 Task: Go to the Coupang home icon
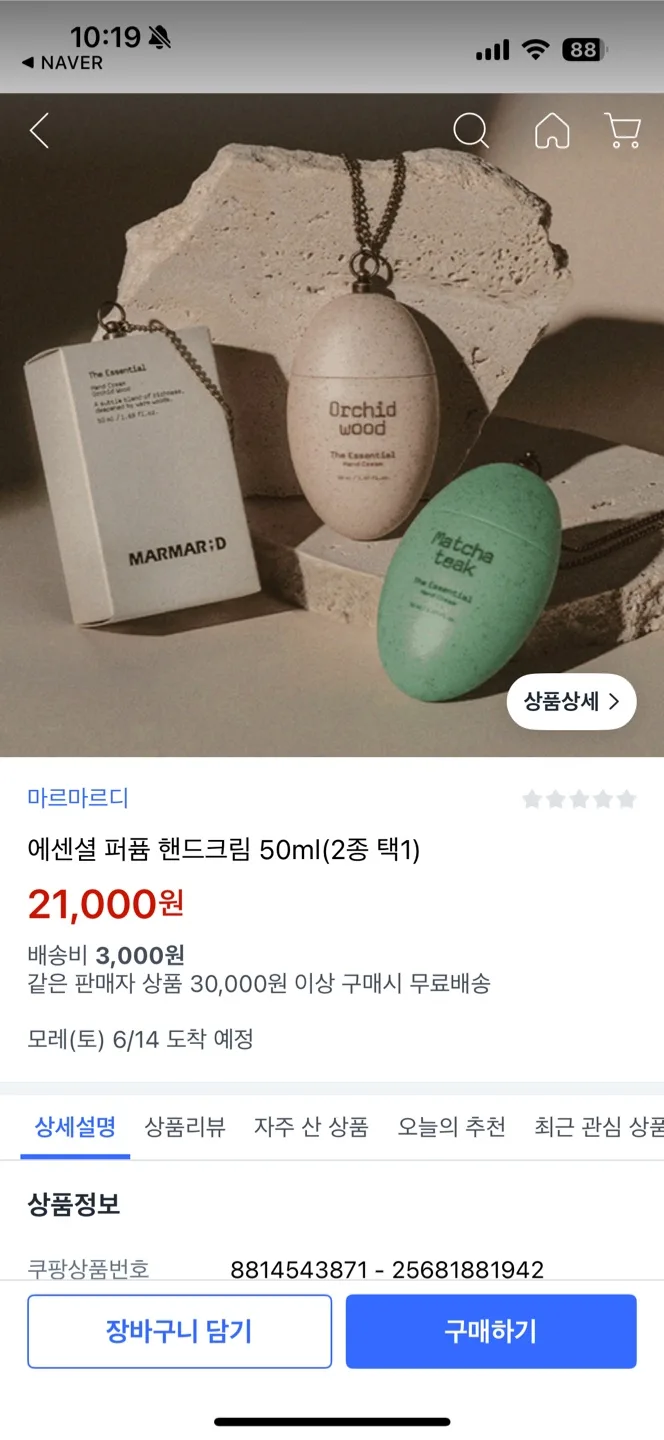click(552, 130)
